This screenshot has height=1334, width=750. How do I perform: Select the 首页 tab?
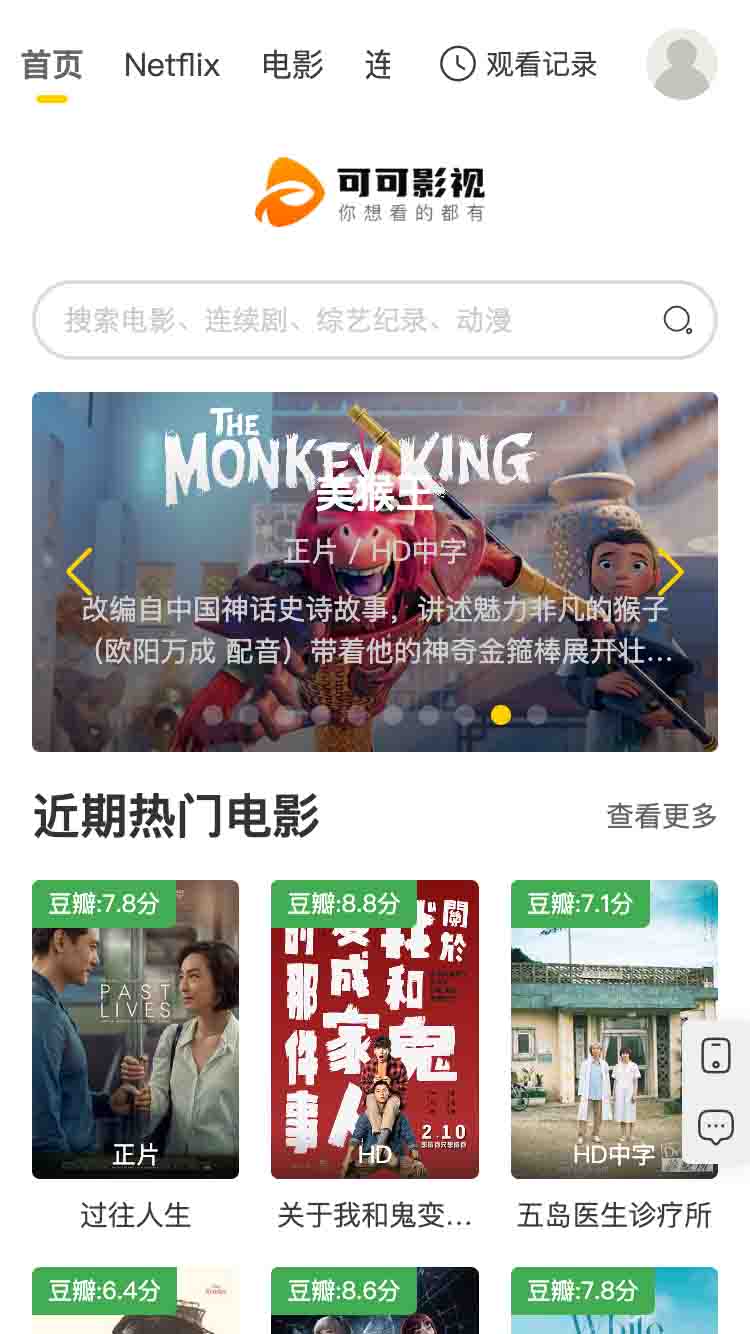[x=52, y=65]
